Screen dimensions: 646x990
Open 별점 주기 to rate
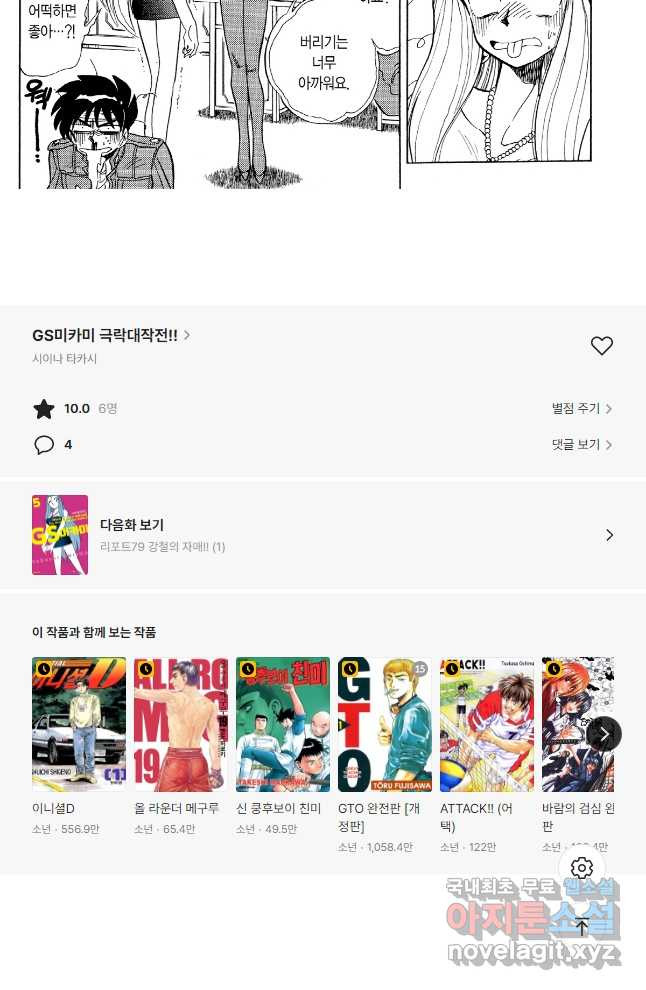[581, 409]
